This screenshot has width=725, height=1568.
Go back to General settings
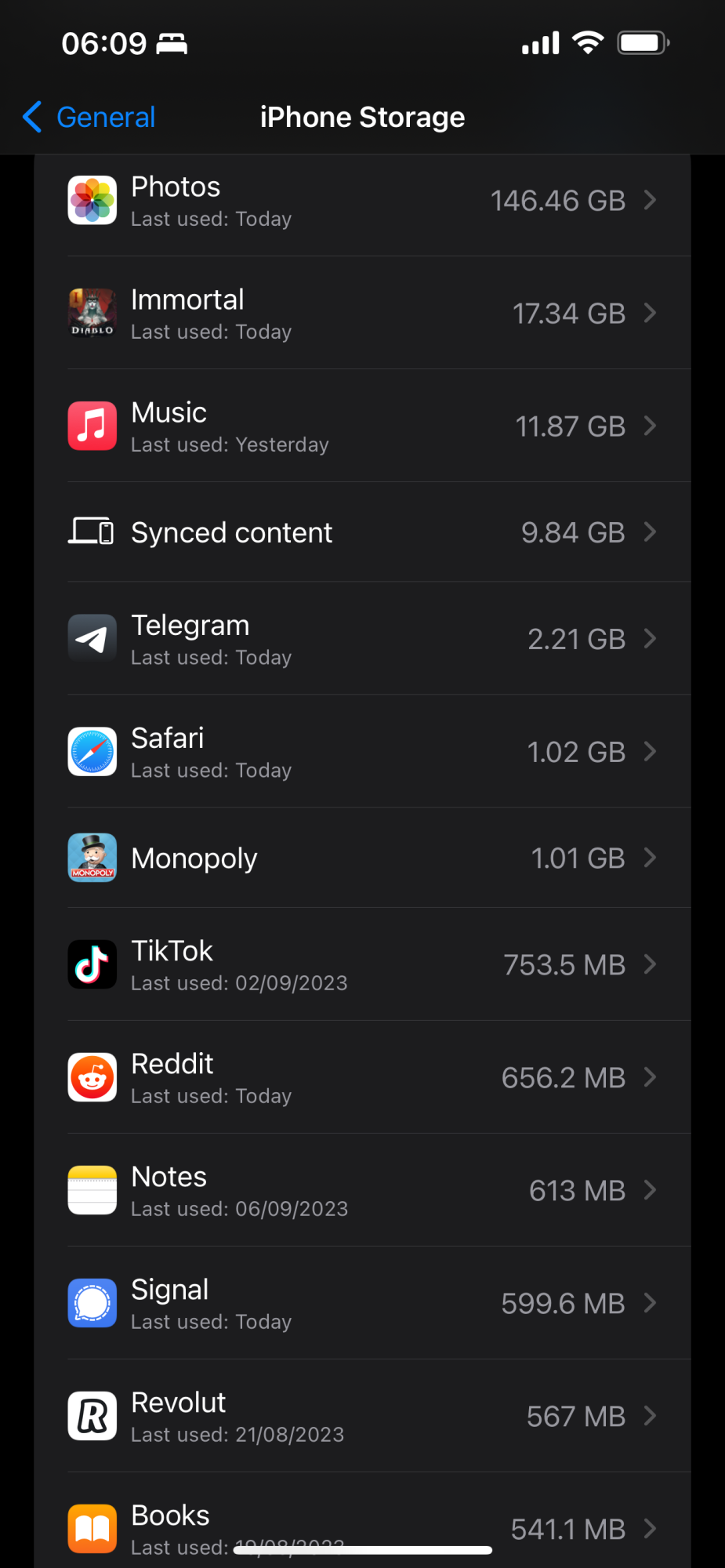pyautogui.click(x=89, y=118)
